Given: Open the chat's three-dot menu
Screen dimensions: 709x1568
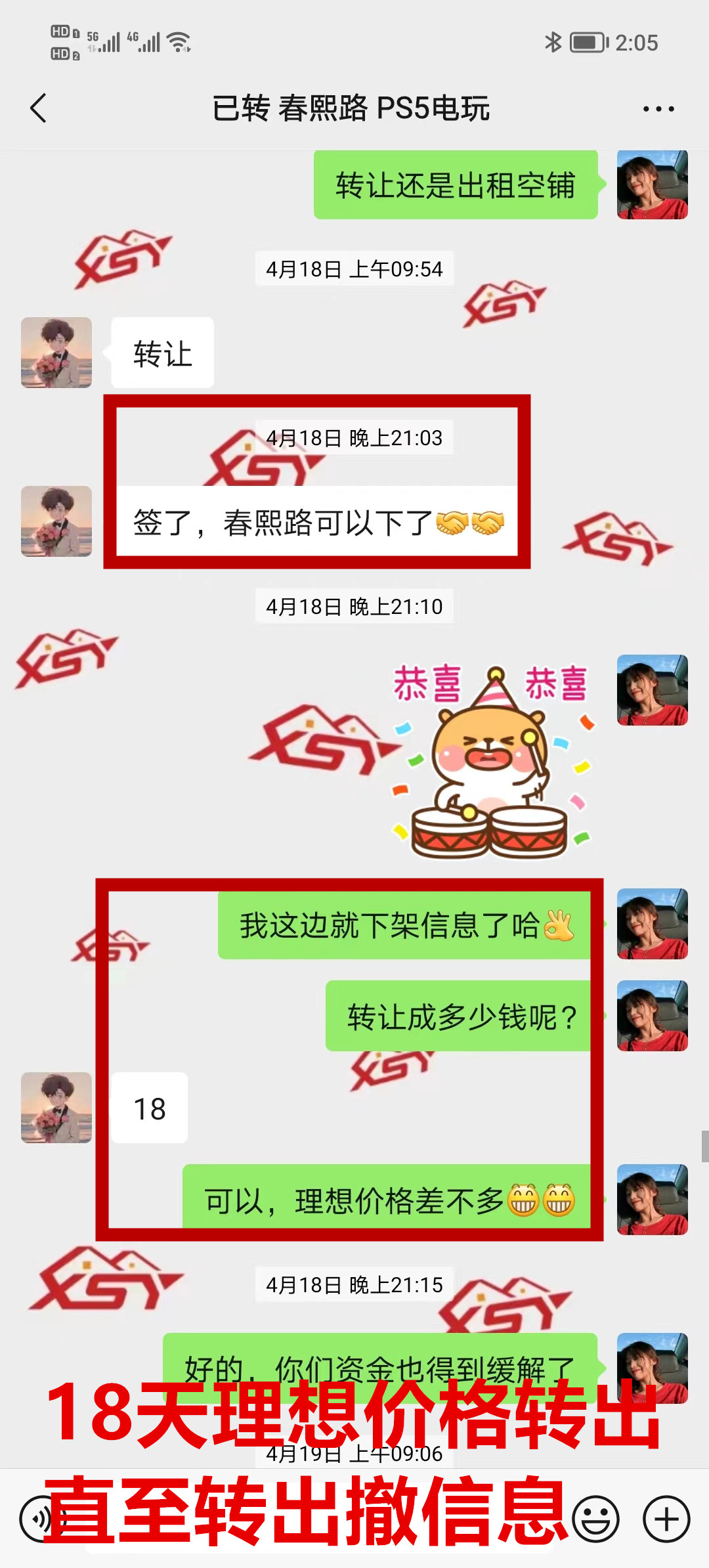Looking at the screenshot, I should 658,109.
